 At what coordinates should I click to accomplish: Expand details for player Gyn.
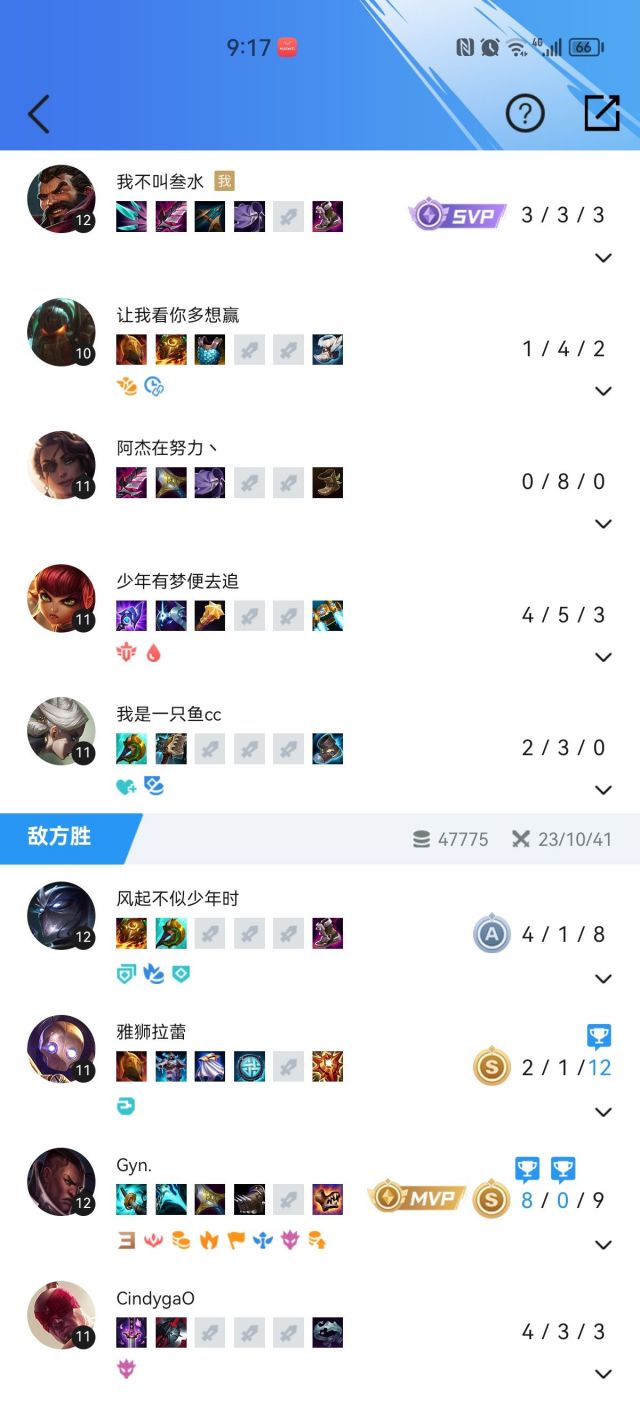coord(603,1245)
